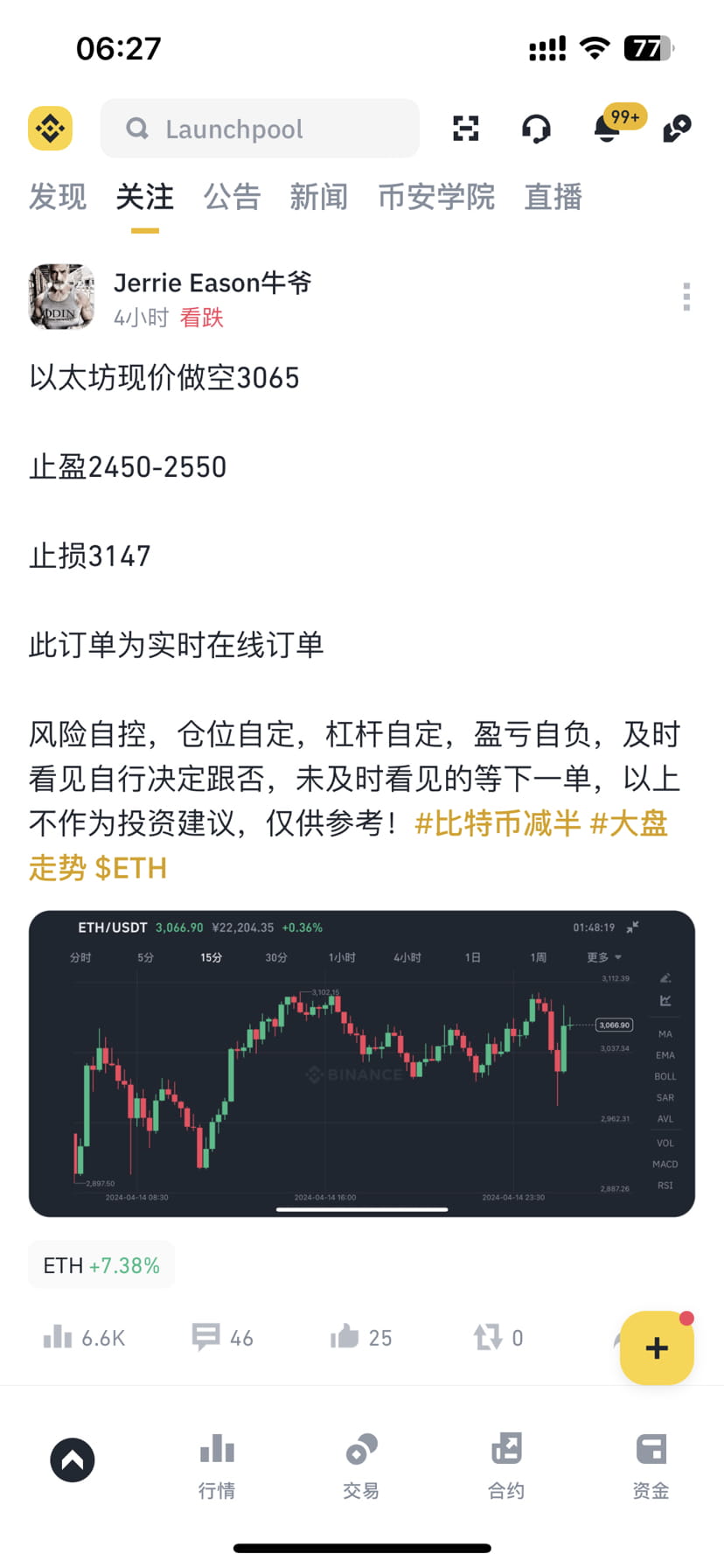Screen dimensions: 724x1568
Task: Toggle the MACD indicator
Action: [x=665, y=1164]
